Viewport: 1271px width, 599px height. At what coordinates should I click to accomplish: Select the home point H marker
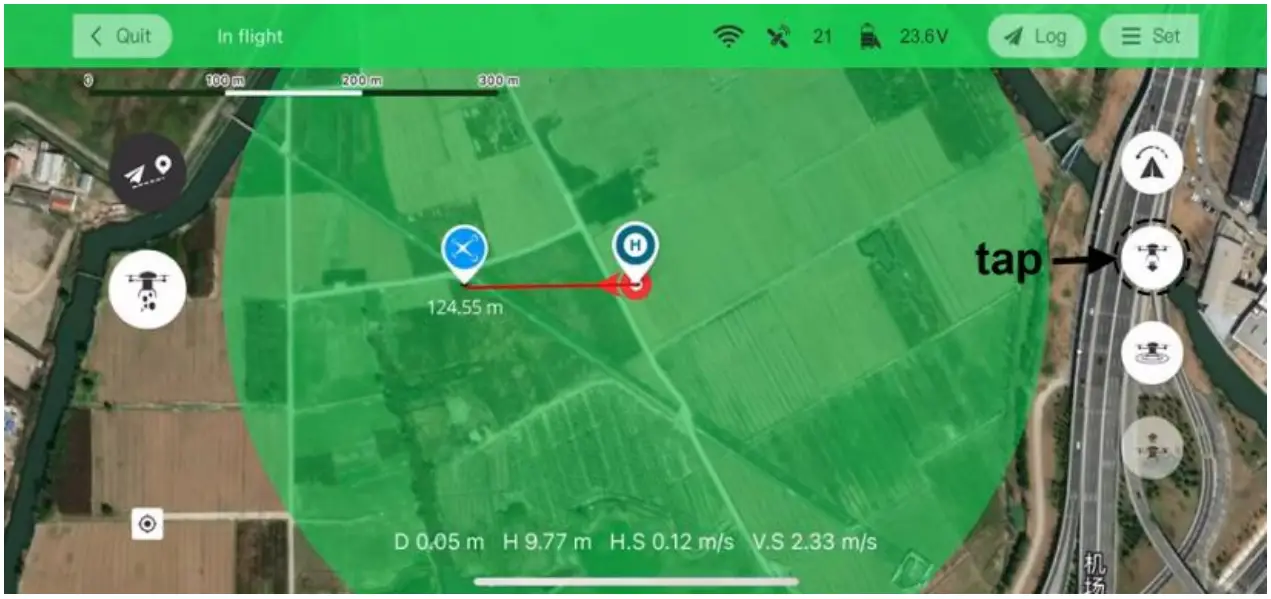(x=634, y=248)
